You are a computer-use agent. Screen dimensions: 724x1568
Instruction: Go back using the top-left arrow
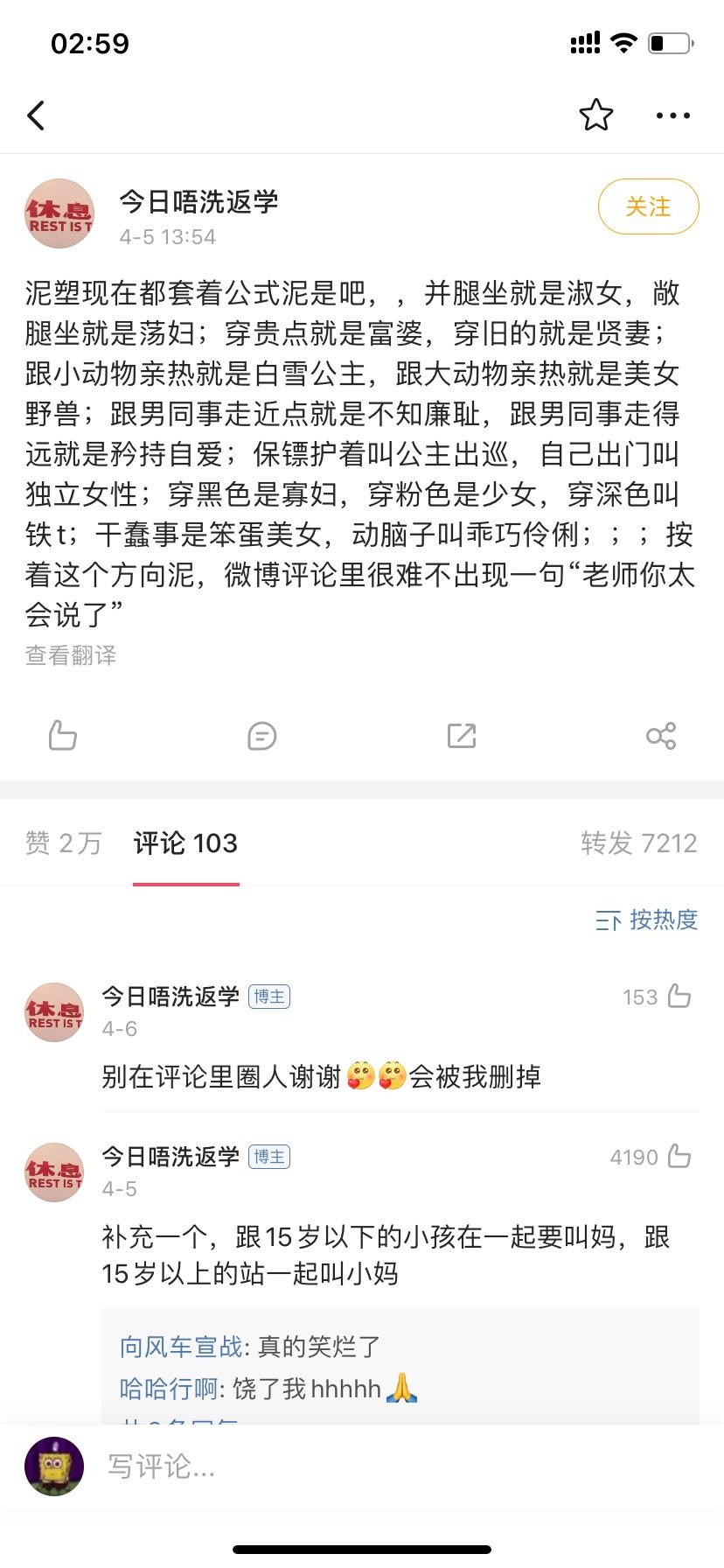tap(36, 115)
